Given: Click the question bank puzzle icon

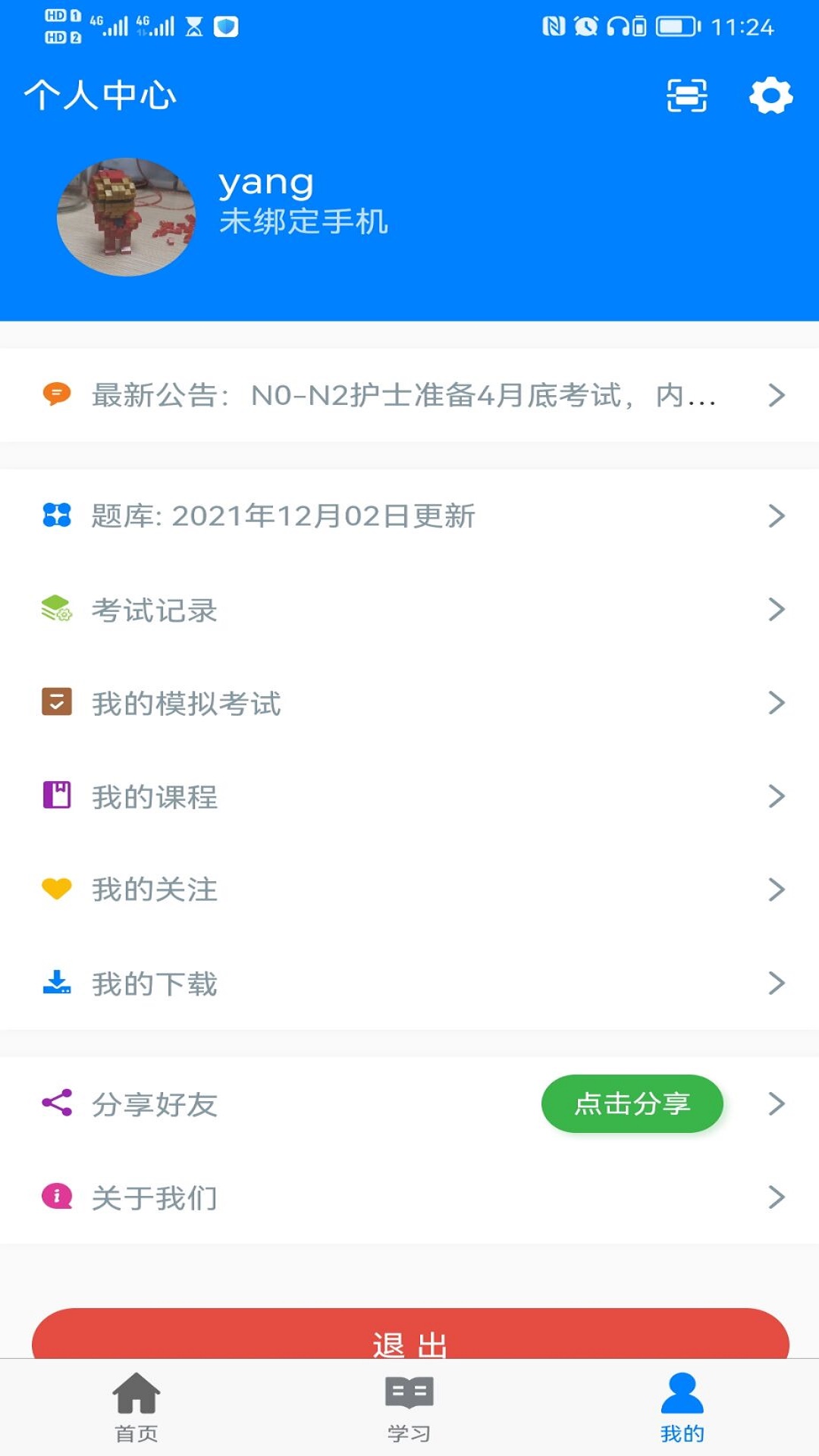Looking at the screenshot, I should coord(56,516).
